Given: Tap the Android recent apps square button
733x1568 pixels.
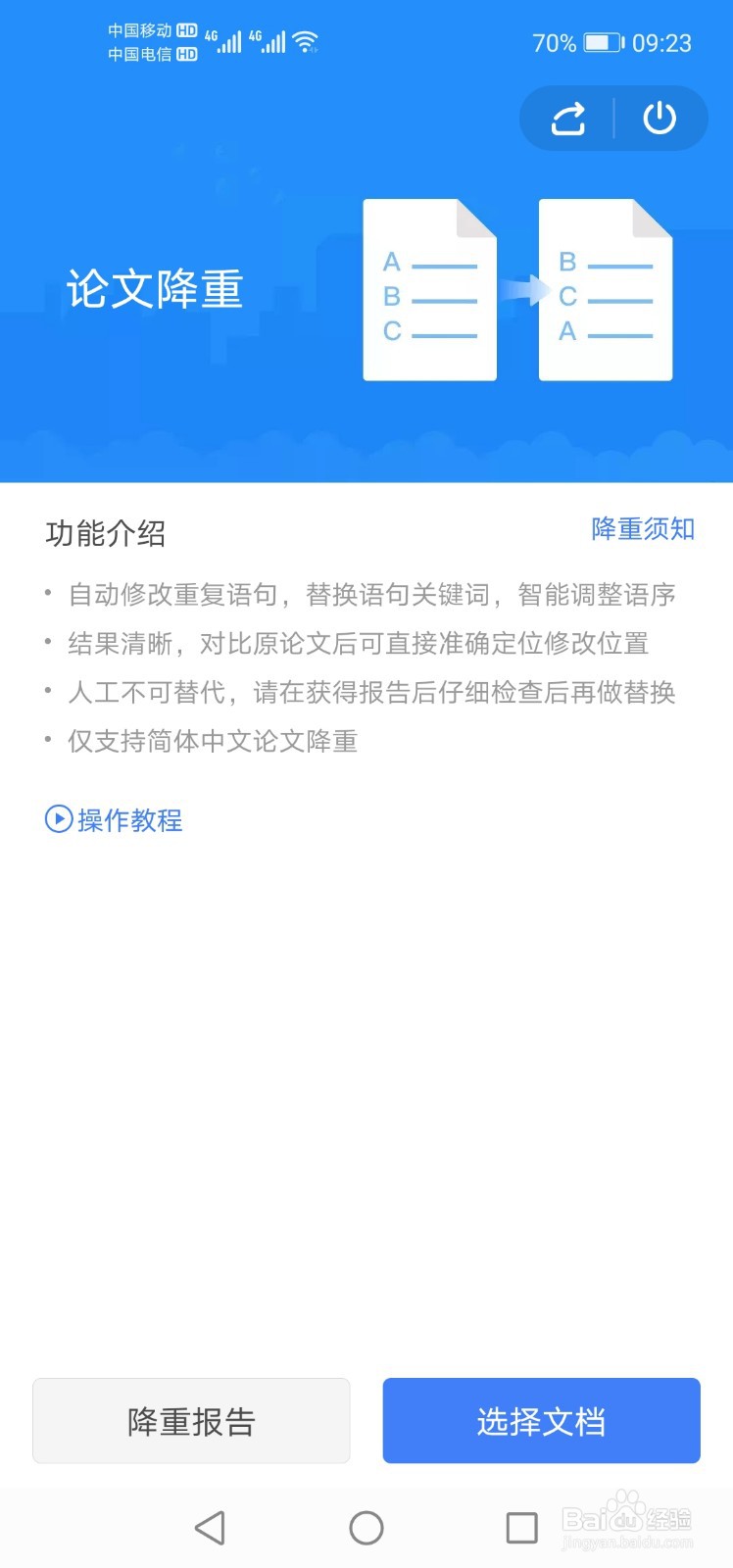Looking at the screenshot, I should 522,1527.
